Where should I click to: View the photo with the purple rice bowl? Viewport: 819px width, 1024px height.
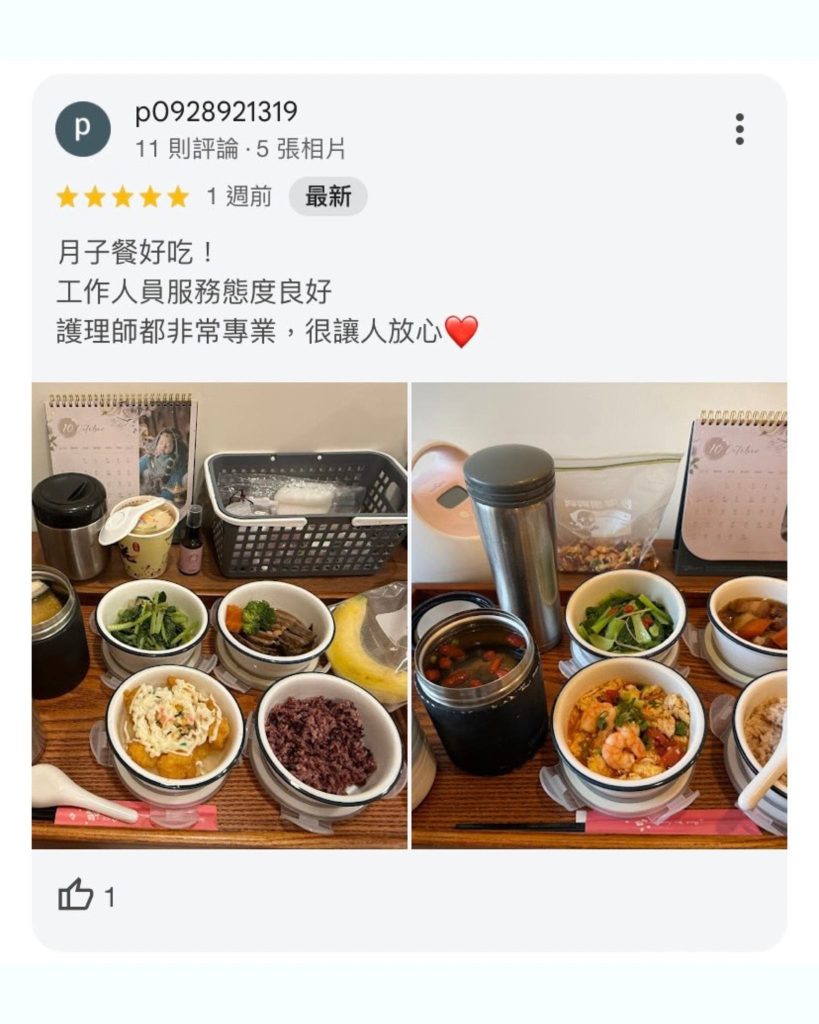click(220, 615)
